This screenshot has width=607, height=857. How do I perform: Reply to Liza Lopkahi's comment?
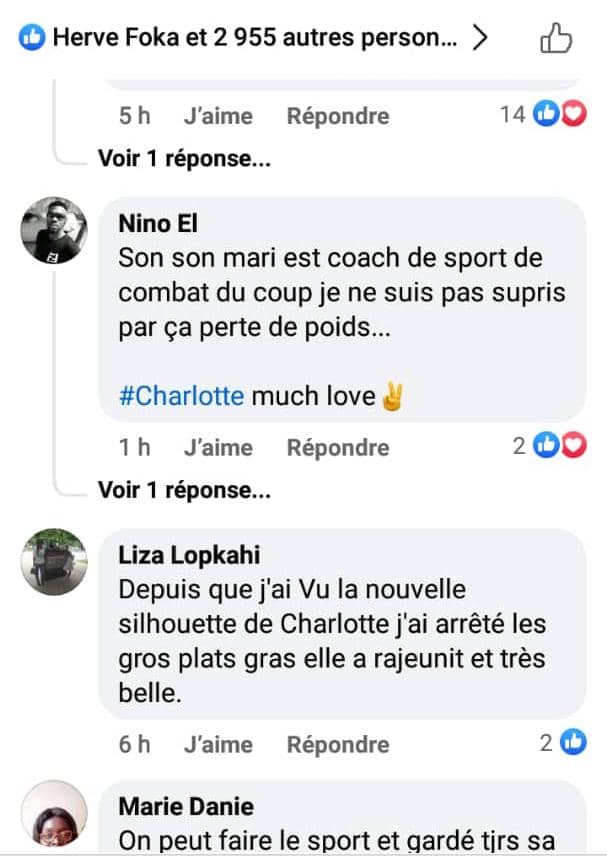(x=337, y=744)
